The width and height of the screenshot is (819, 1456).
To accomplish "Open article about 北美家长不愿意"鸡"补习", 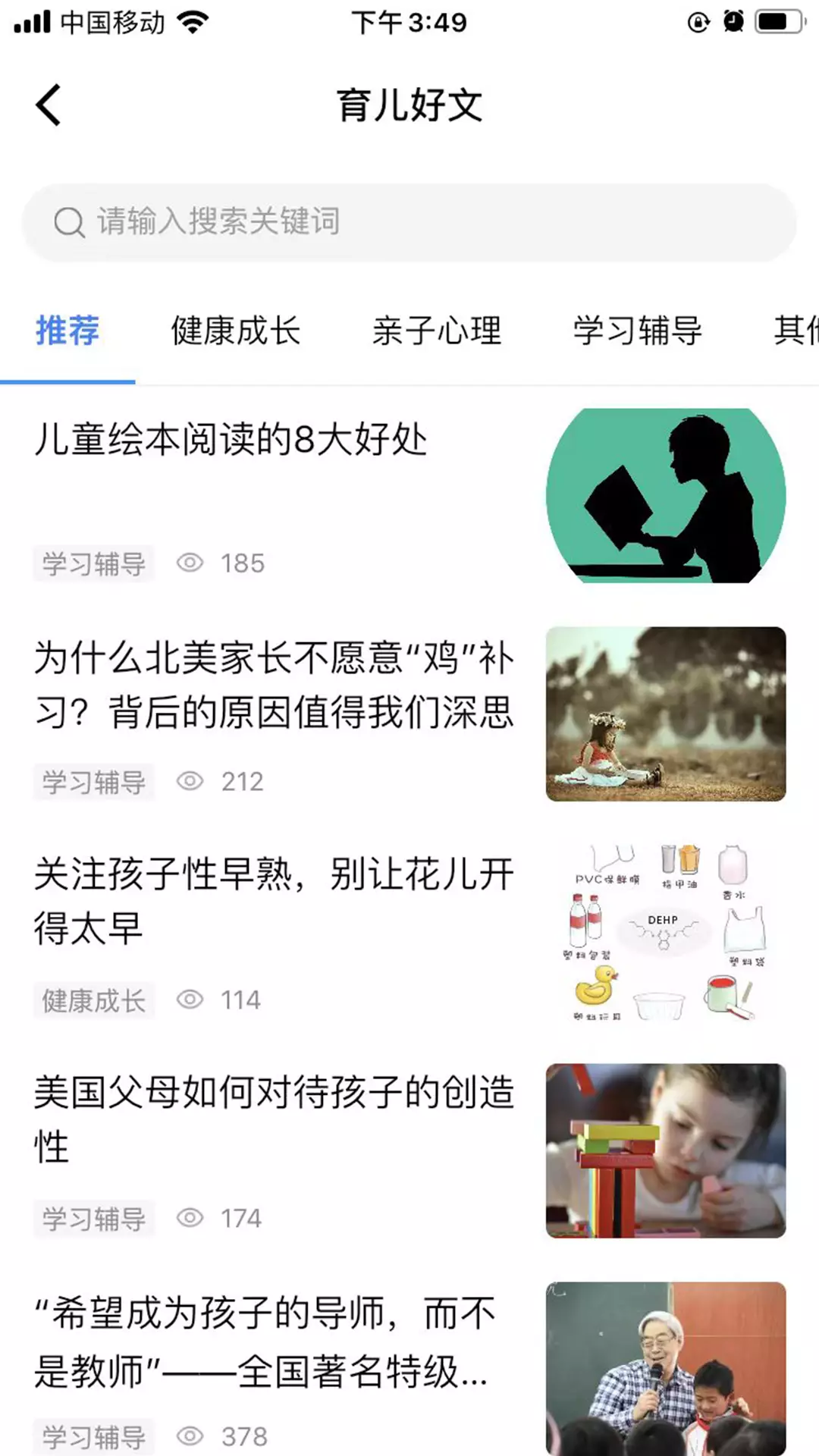I will 409,714.
